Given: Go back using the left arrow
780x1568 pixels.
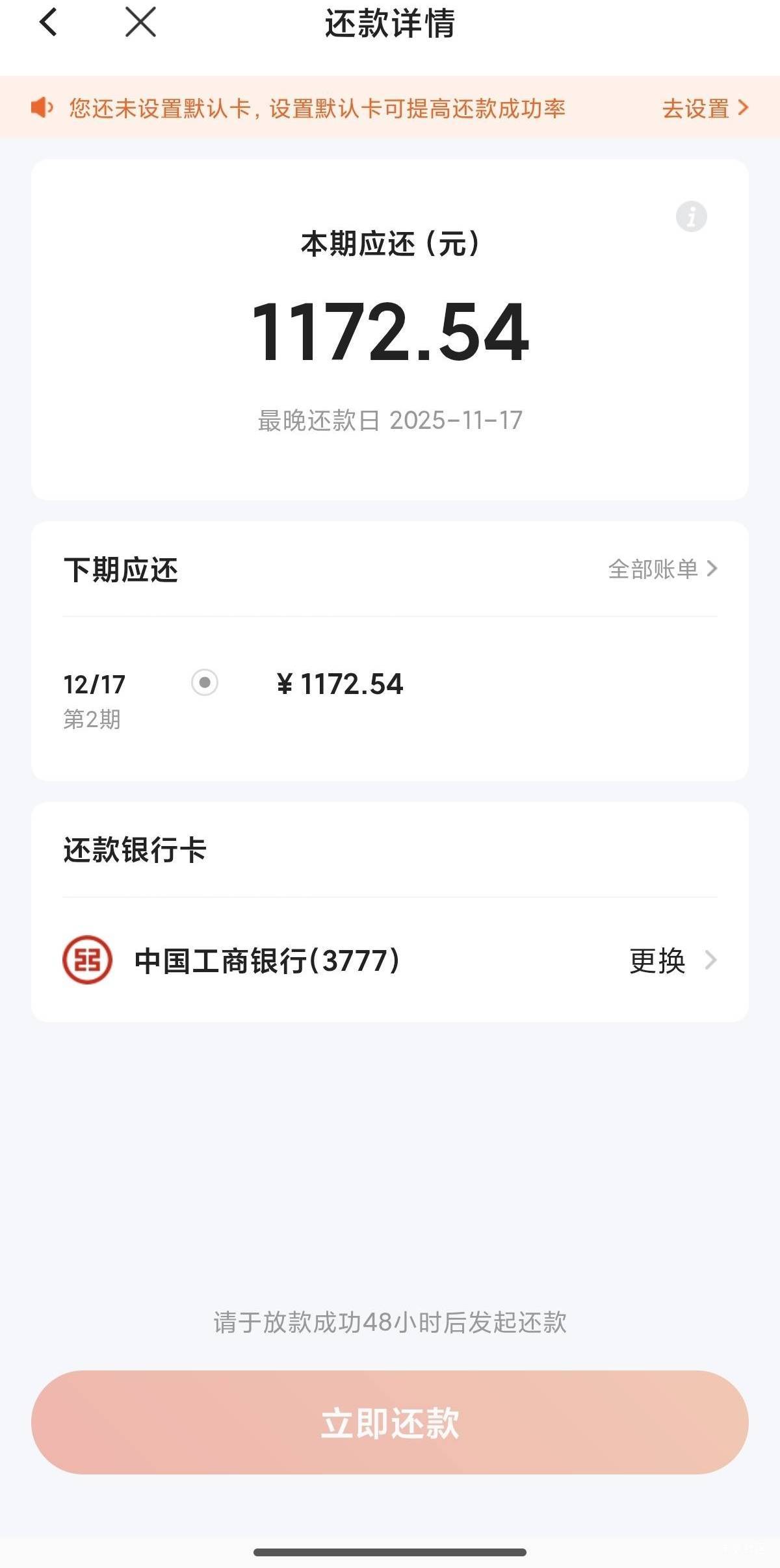Looking at the screenshot, I should (49, 22).
